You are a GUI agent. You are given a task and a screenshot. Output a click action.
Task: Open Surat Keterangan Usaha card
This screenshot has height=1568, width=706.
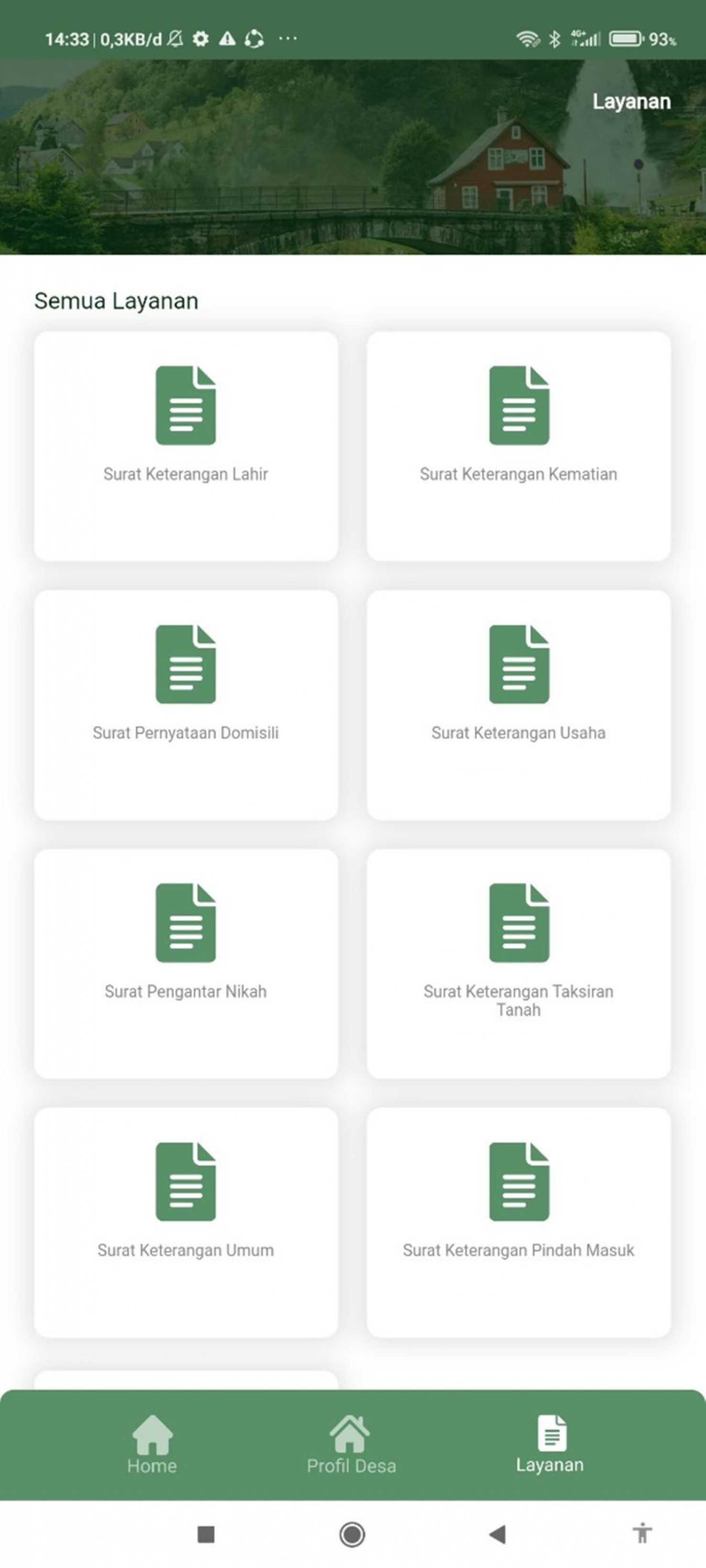pos(518,705)
